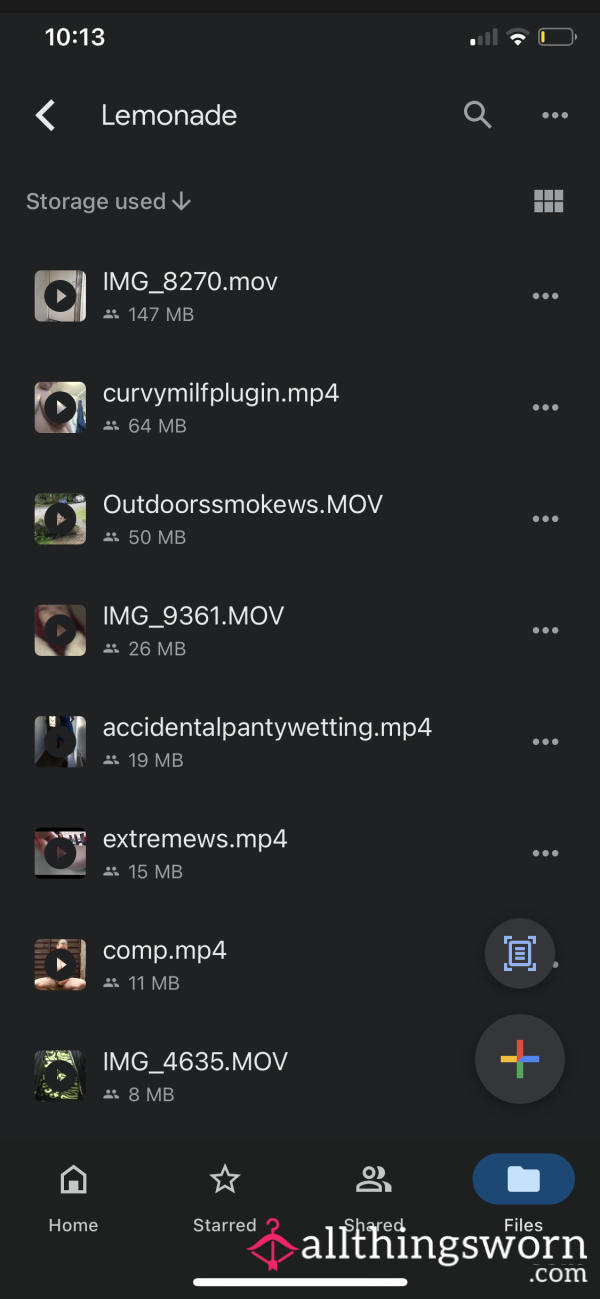
Task: Change the Storage used sort order
Action: (108, 201)
